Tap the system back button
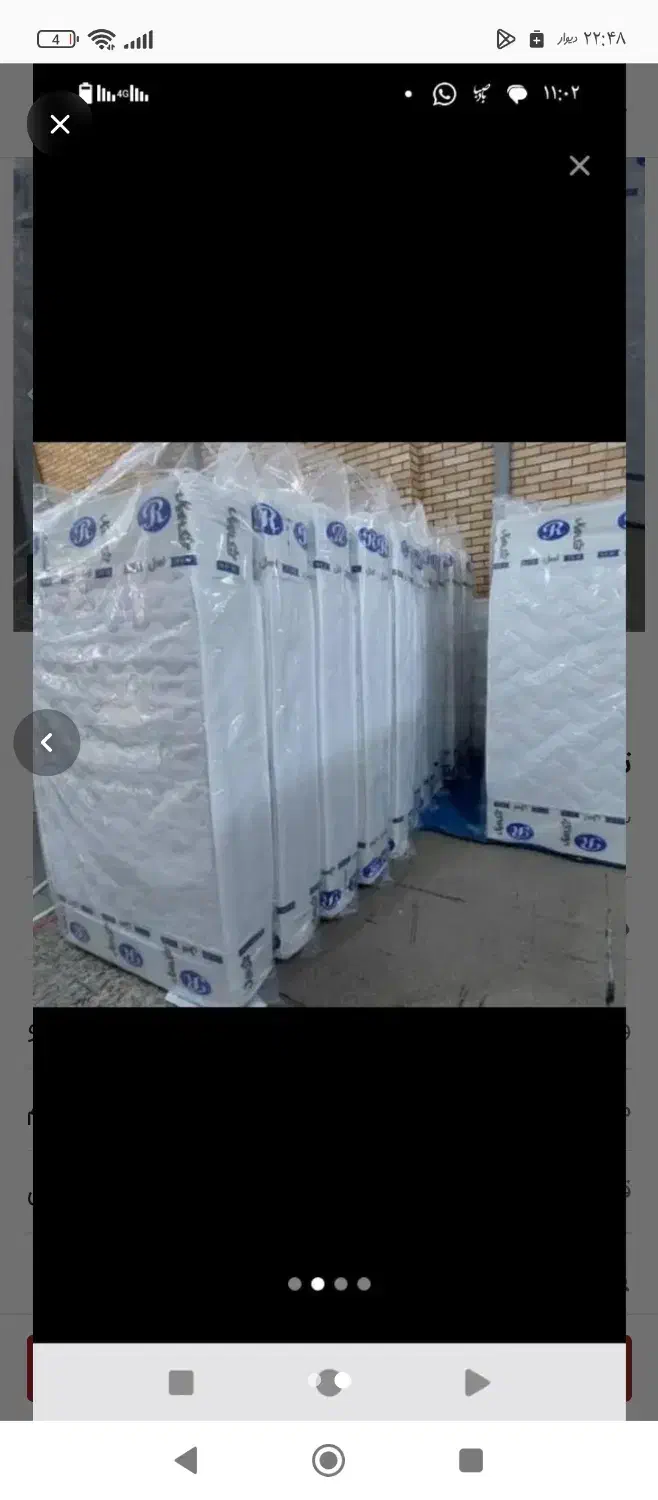The height and width of the screenshot is (1500, 658). [x=186, y=1460]
